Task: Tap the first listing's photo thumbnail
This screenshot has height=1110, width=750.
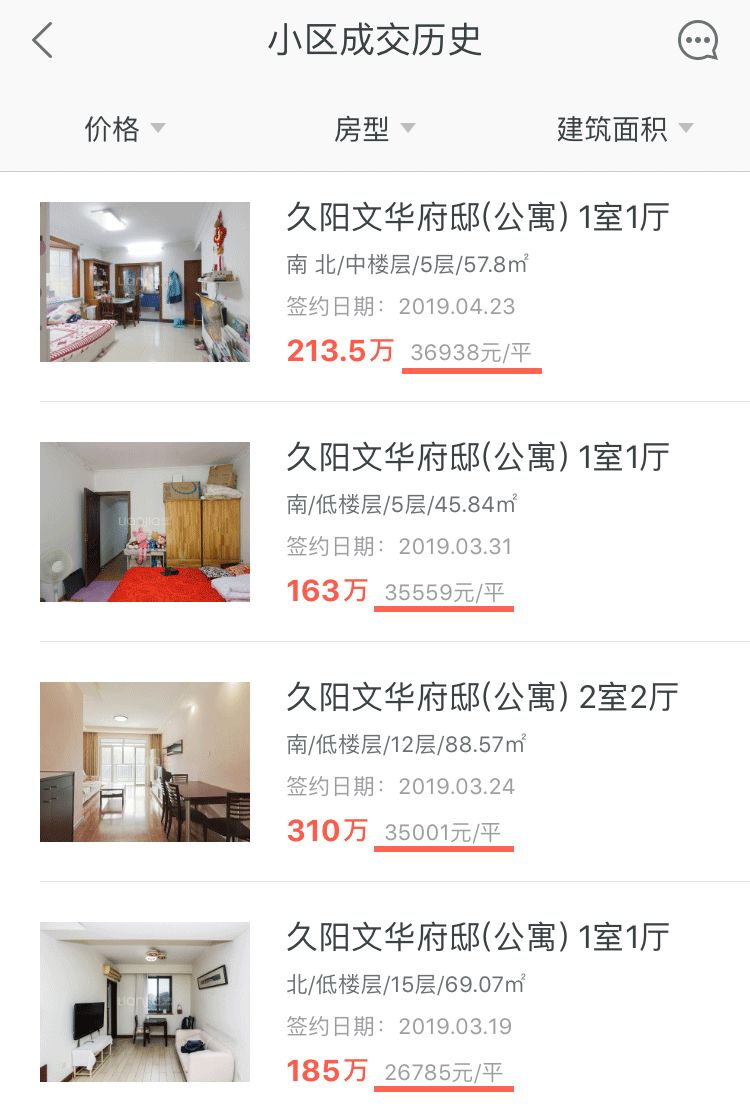Action: click(x=144, y=281)
